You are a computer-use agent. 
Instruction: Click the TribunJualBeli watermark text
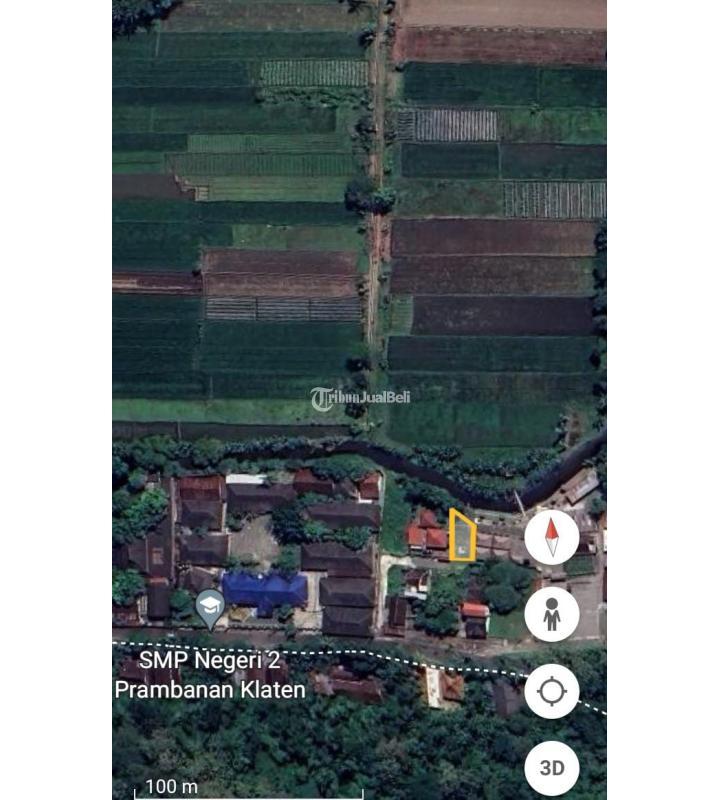click(360, 399)
